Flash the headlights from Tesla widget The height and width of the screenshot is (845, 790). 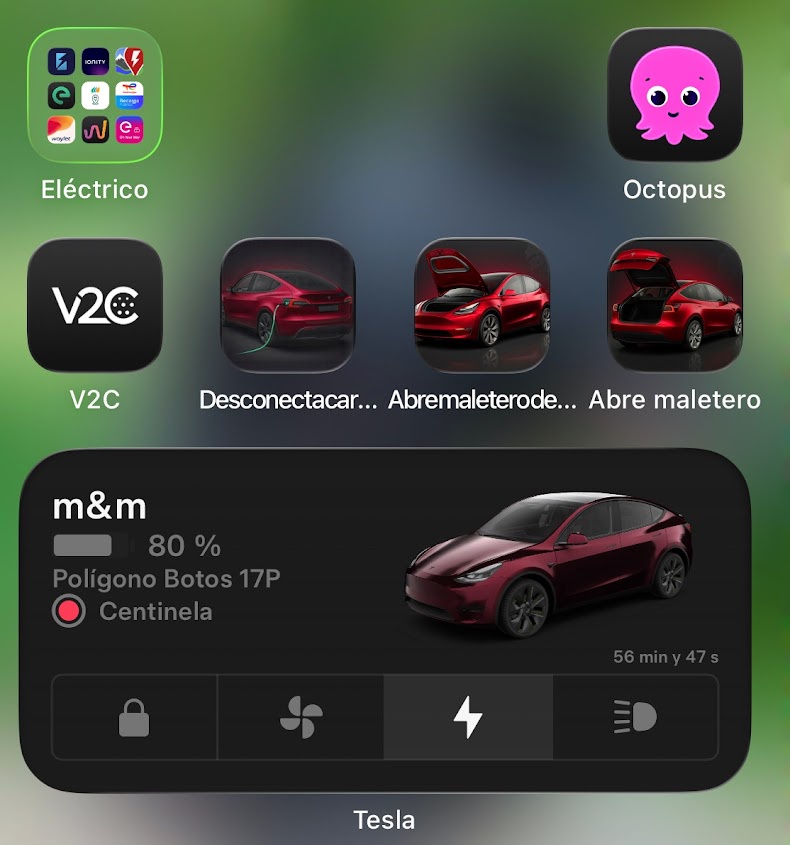pyautogui.click(x=634, y=717)
